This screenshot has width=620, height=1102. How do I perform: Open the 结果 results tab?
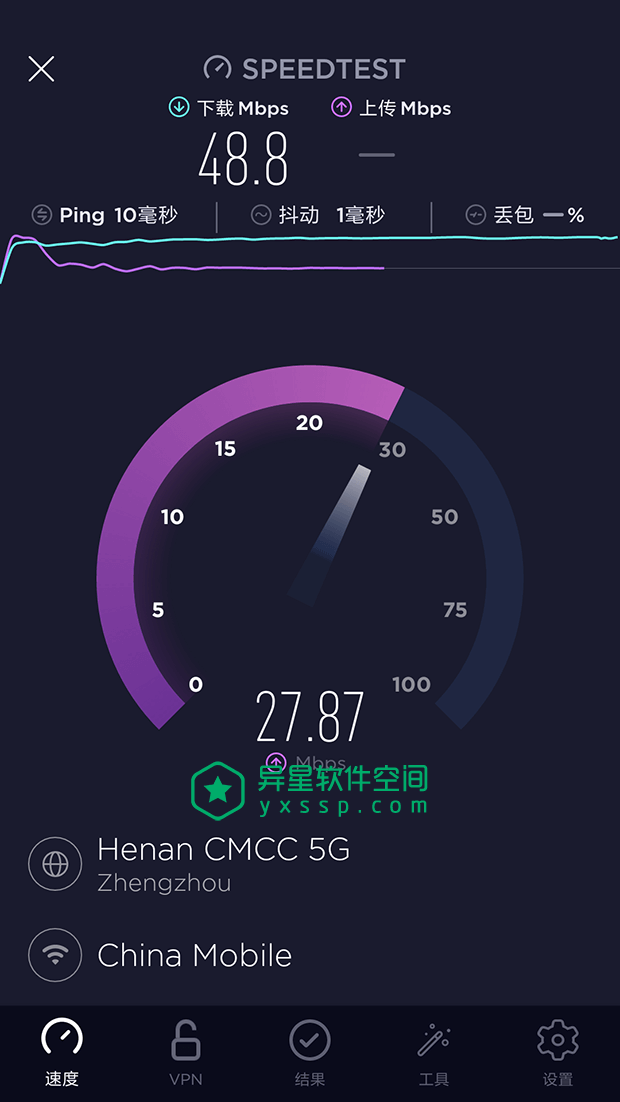point(310,1052)
